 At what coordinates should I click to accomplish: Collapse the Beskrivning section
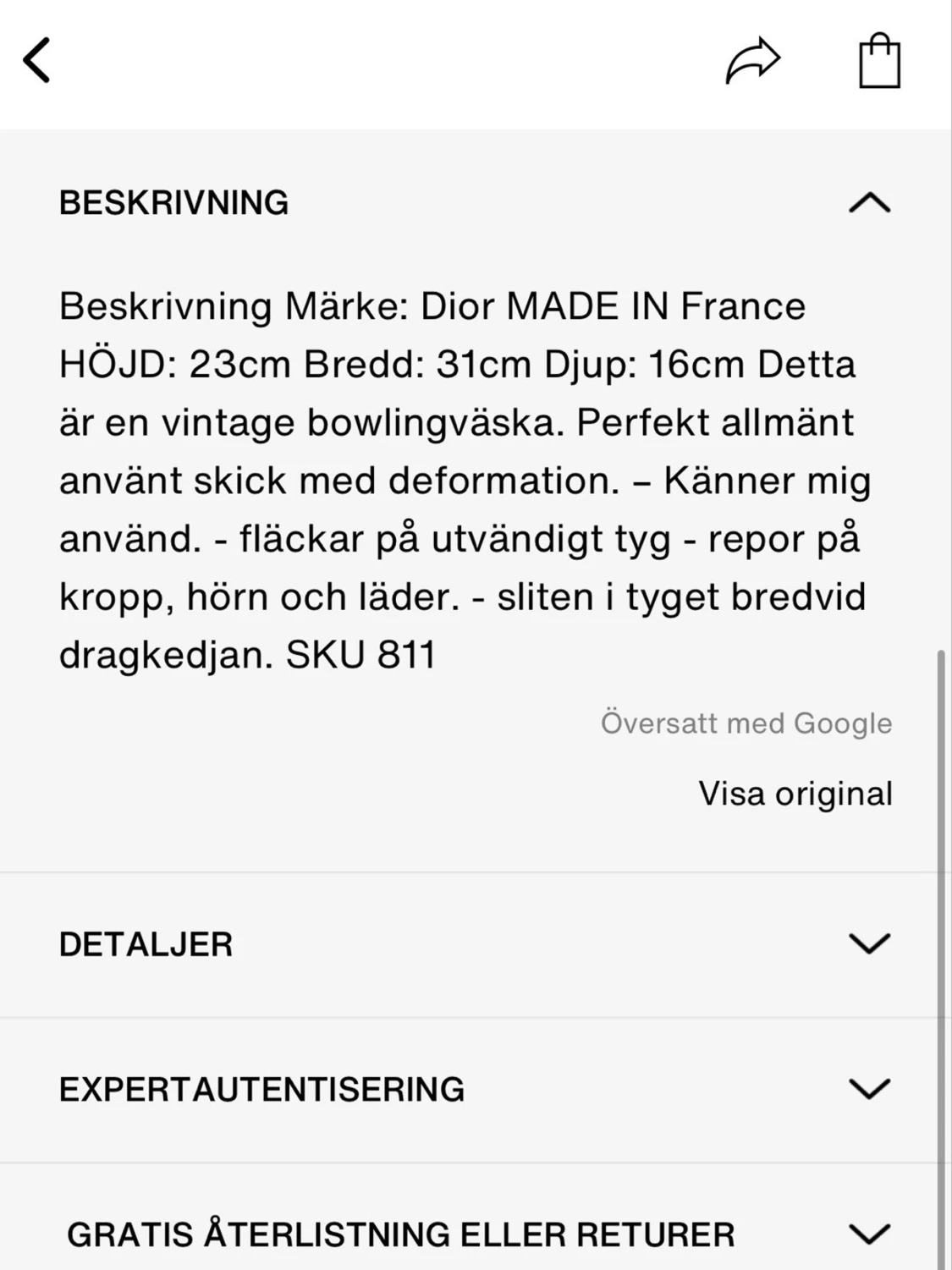tap(869, 203)
